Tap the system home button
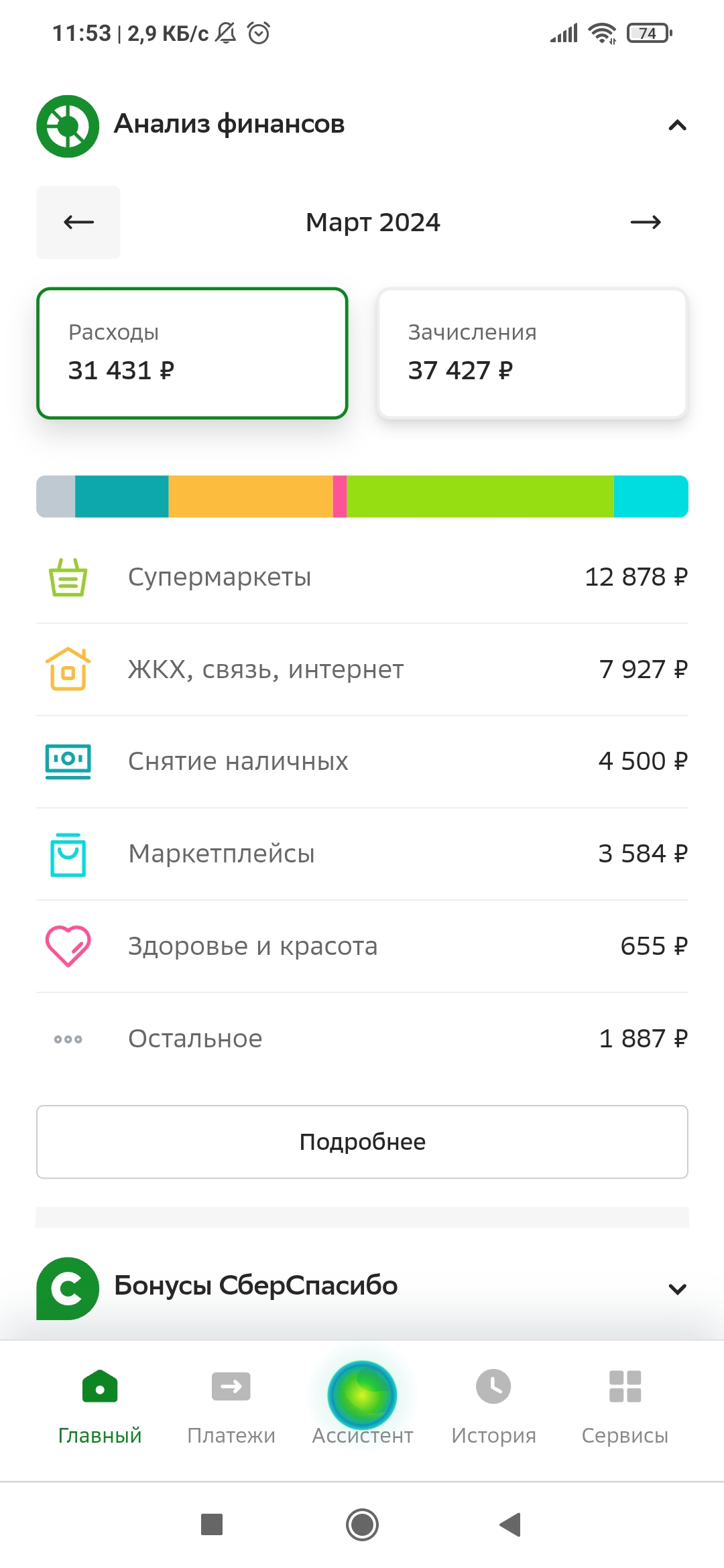 [362, 1524]
